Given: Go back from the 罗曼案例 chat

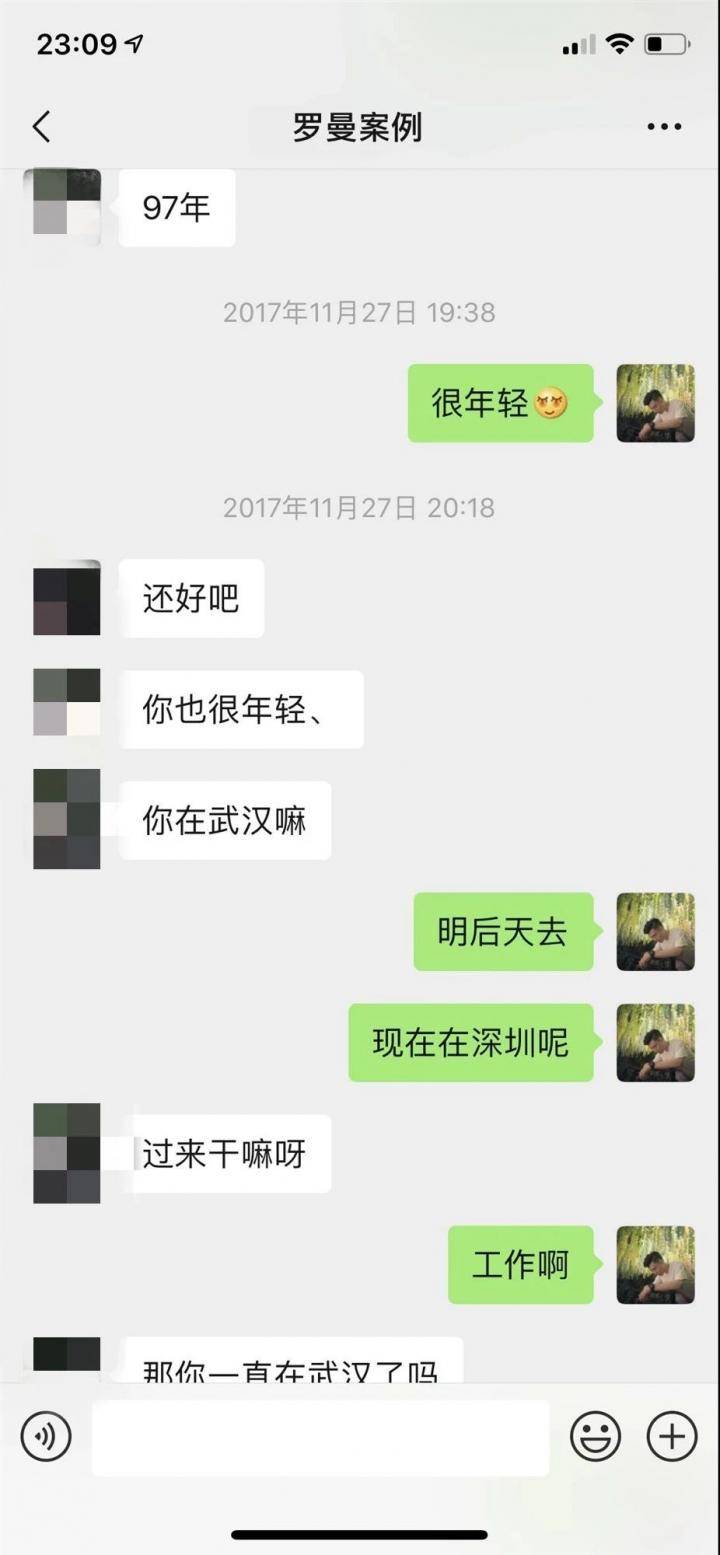Looking at the screenshot, I should [41, 127].
